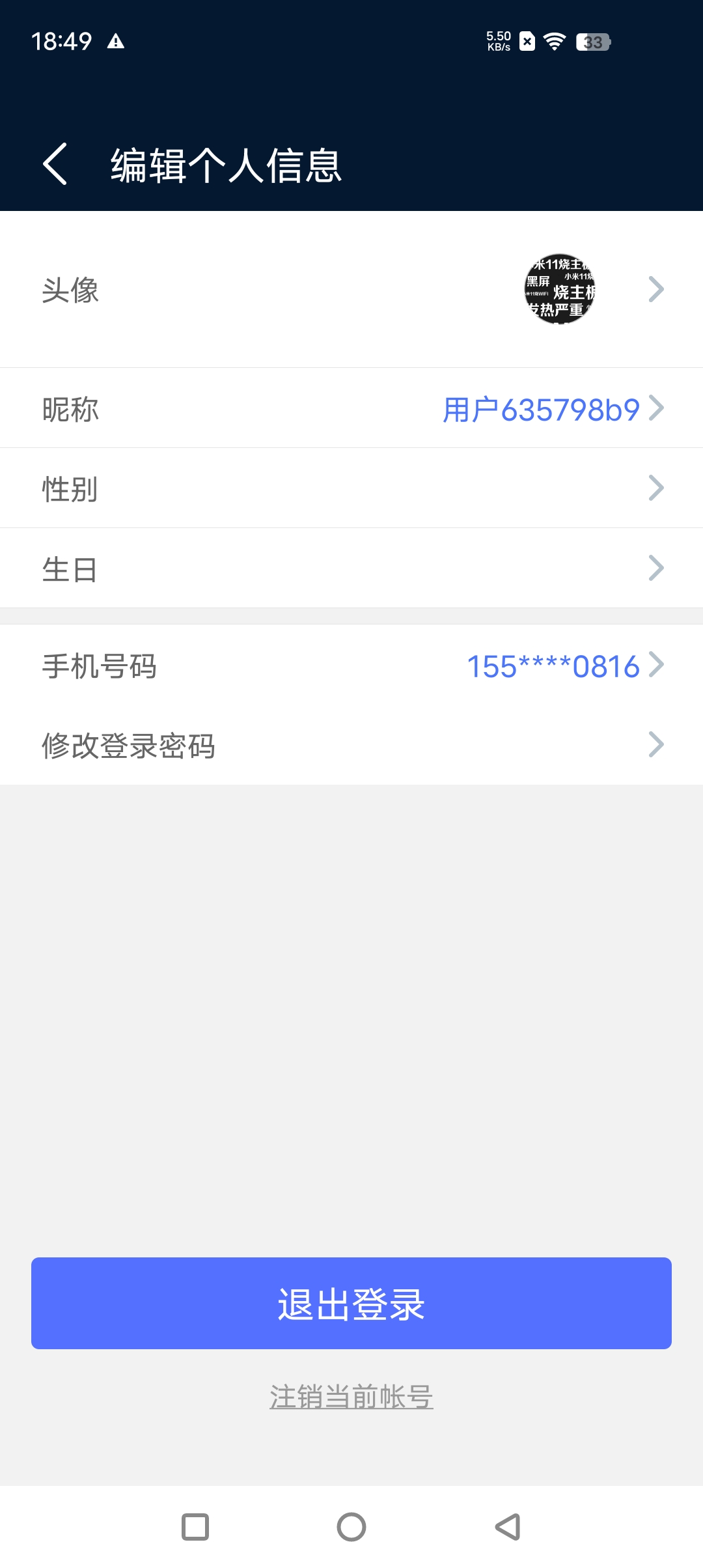
Task: Open the 性别 gender setting
Action: (351, 488)
